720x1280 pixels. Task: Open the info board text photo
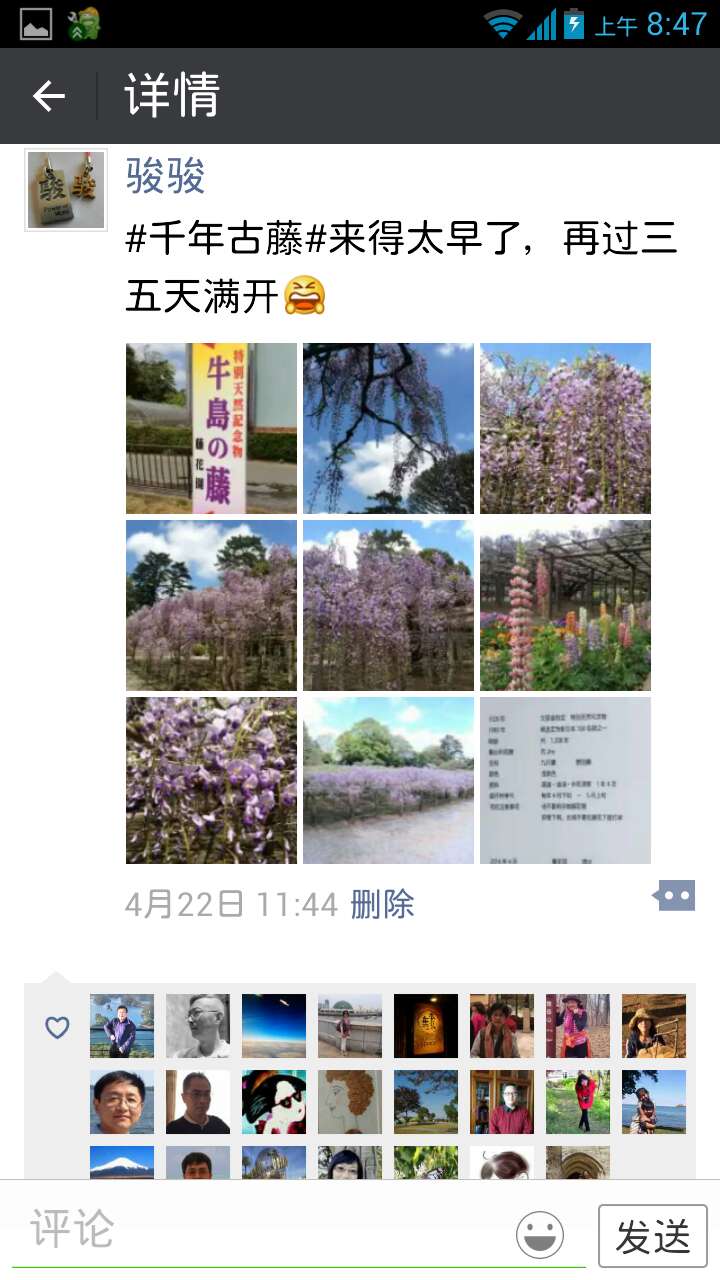pyautogui.click(x=565, y=781)
